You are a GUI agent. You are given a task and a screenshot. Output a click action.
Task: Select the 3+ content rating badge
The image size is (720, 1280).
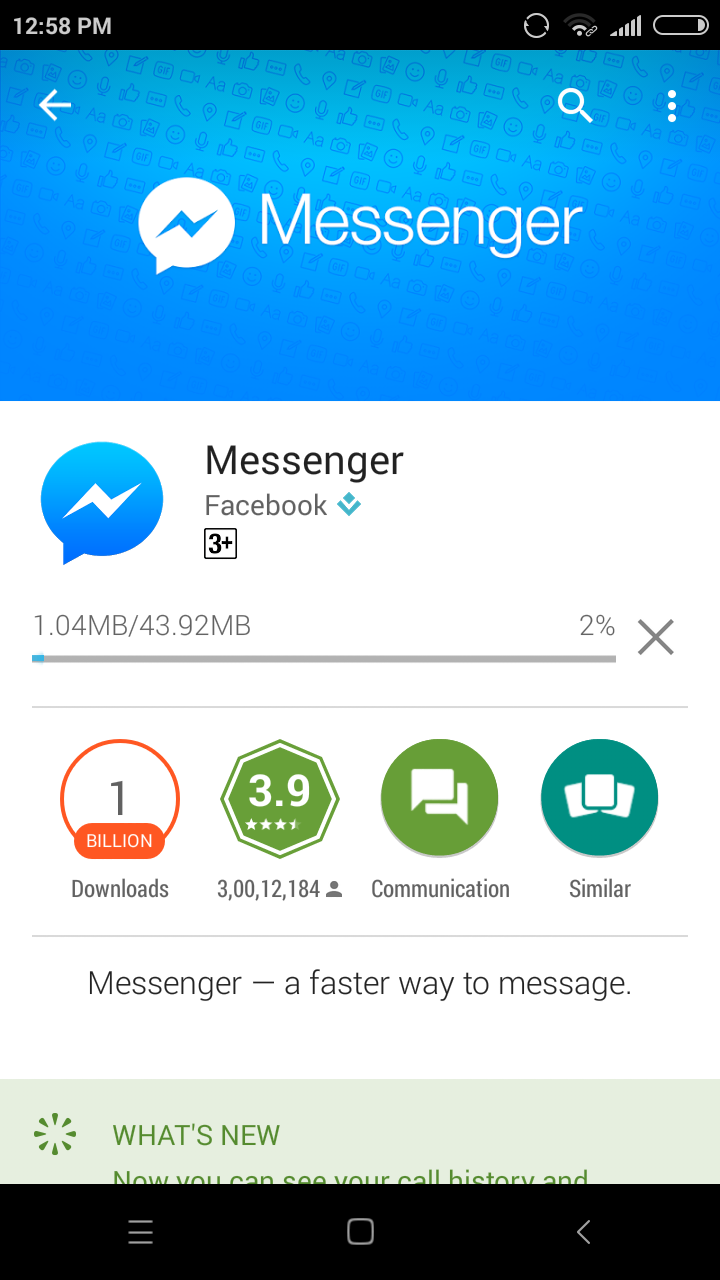tap(219, 543)
